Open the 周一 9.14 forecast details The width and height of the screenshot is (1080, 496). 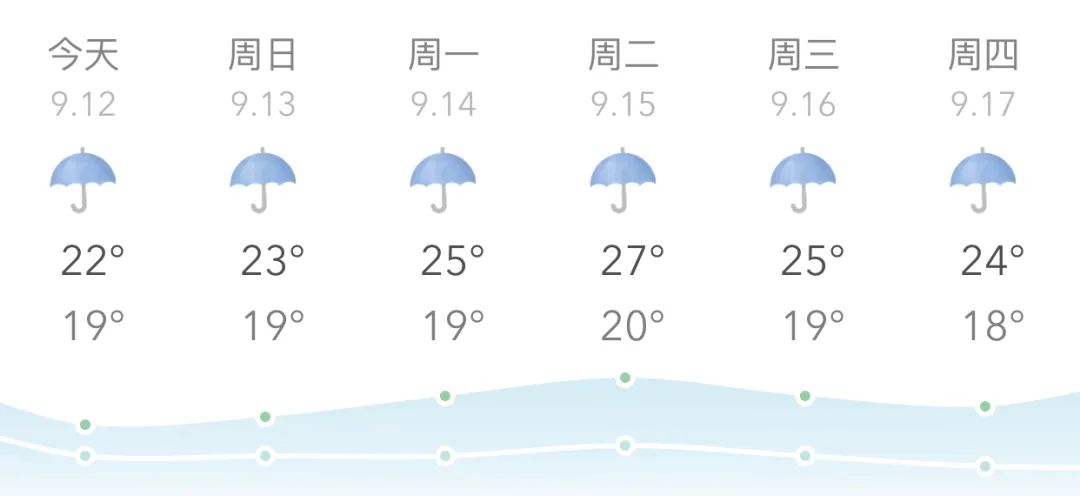pos(444,180)
